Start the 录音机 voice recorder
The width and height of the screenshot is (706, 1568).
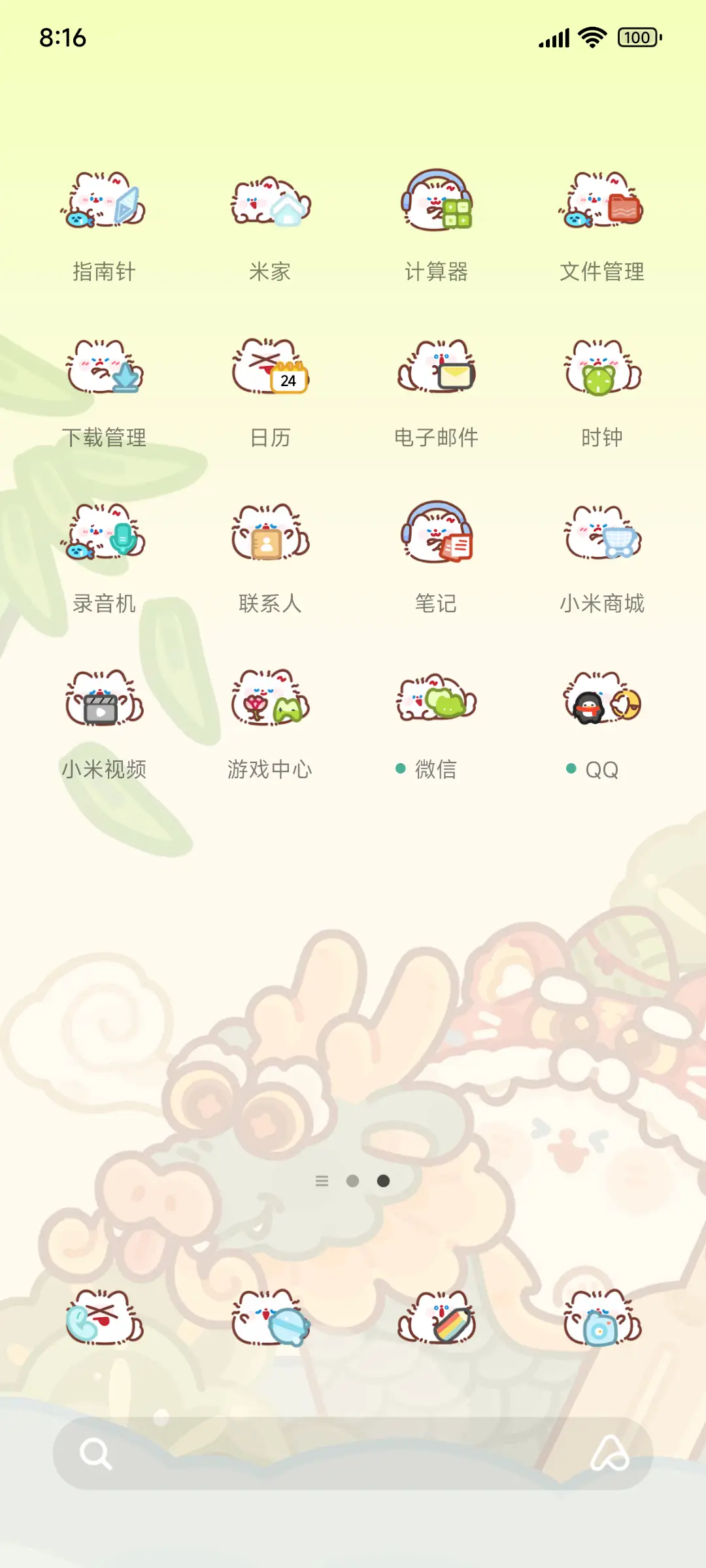click(105, 536)
